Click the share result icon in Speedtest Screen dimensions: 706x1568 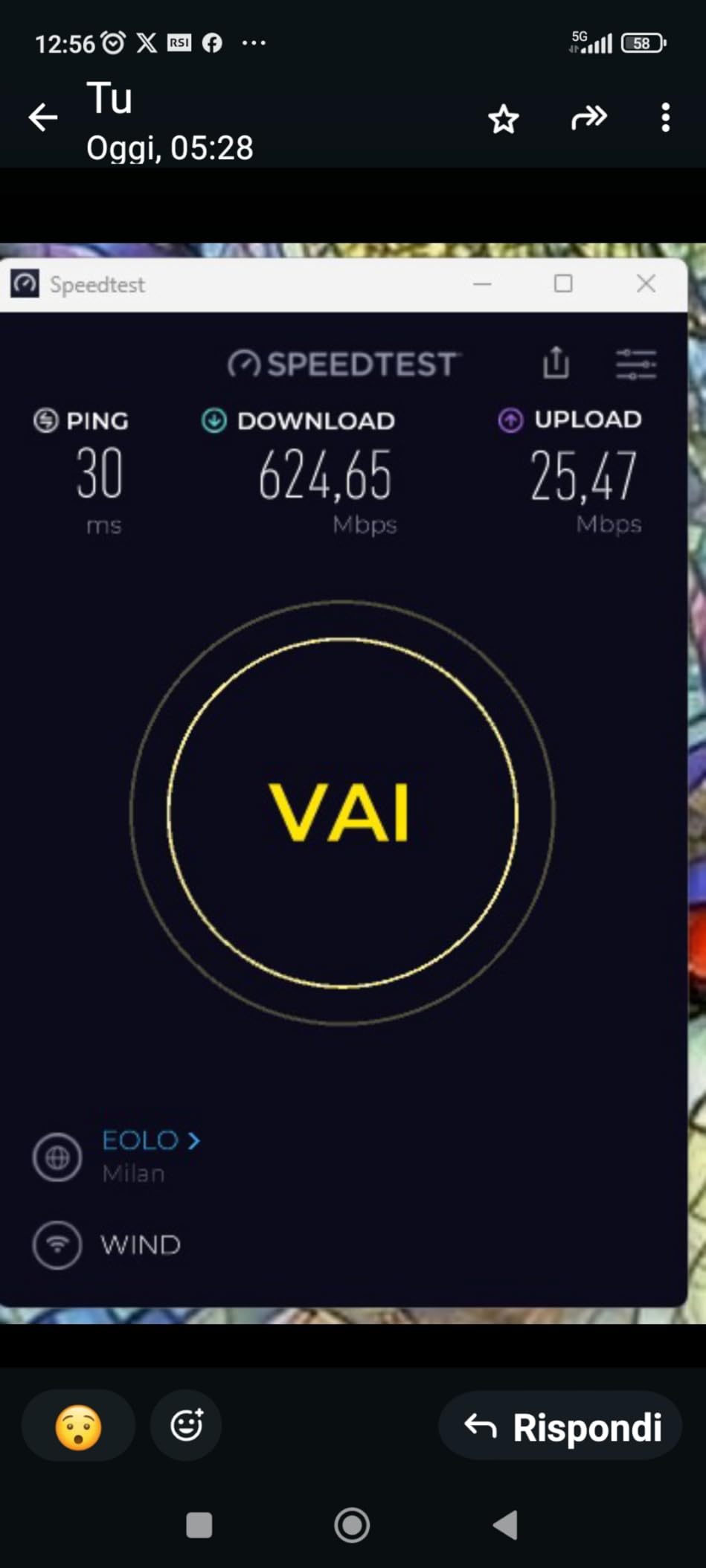pyautogui.click(x=555, y=363)
